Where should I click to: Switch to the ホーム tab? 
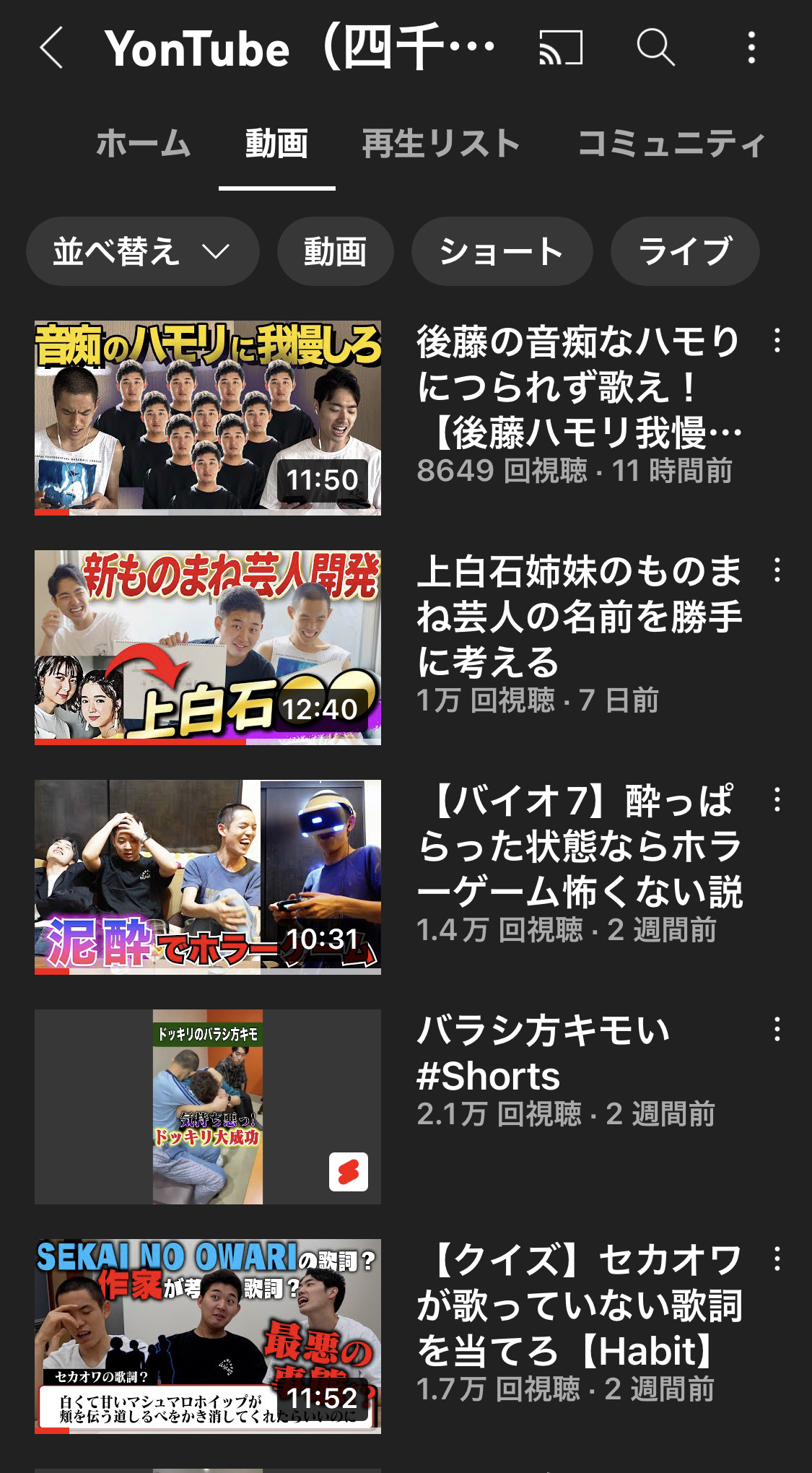(143, 144)
